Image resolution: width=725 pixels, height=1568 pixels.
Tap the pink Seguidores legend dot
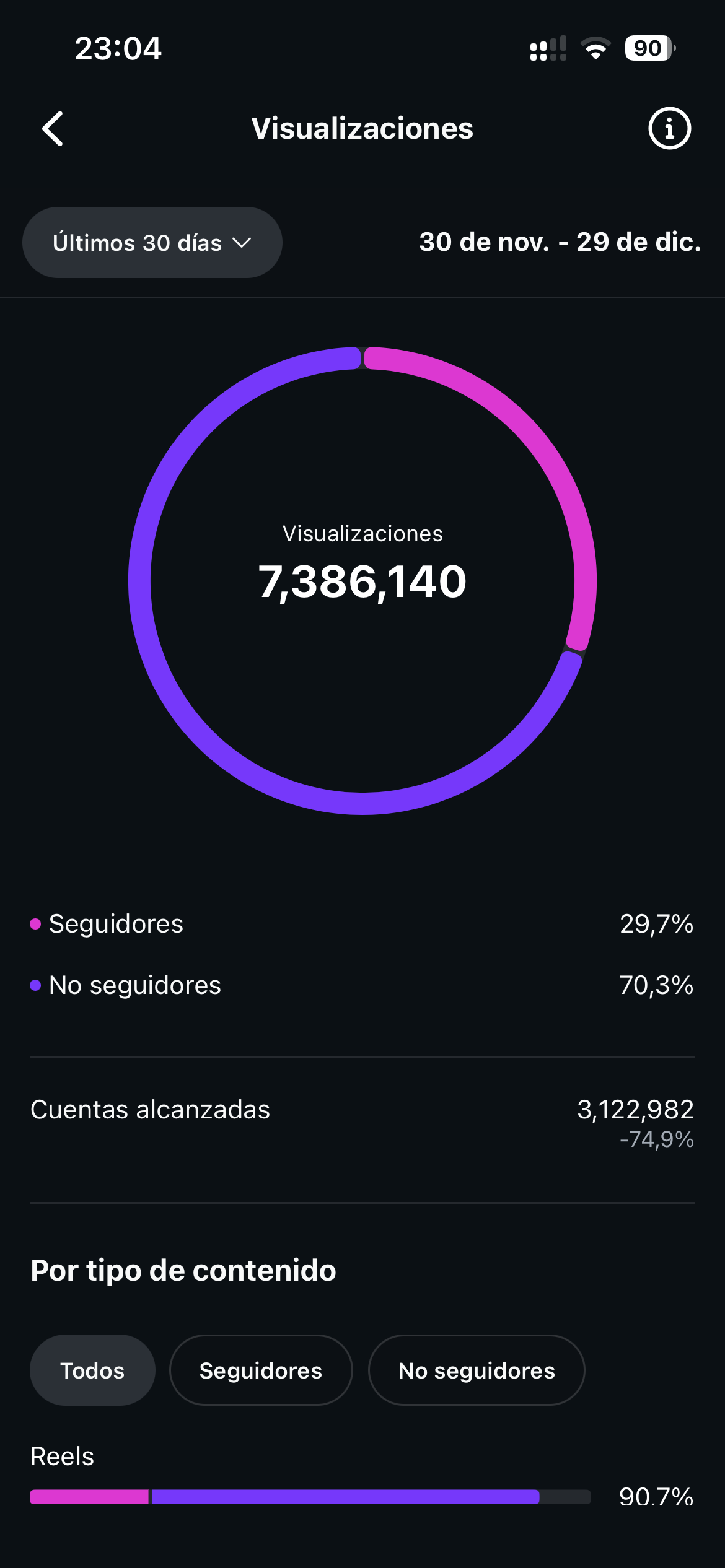(36, 924)
